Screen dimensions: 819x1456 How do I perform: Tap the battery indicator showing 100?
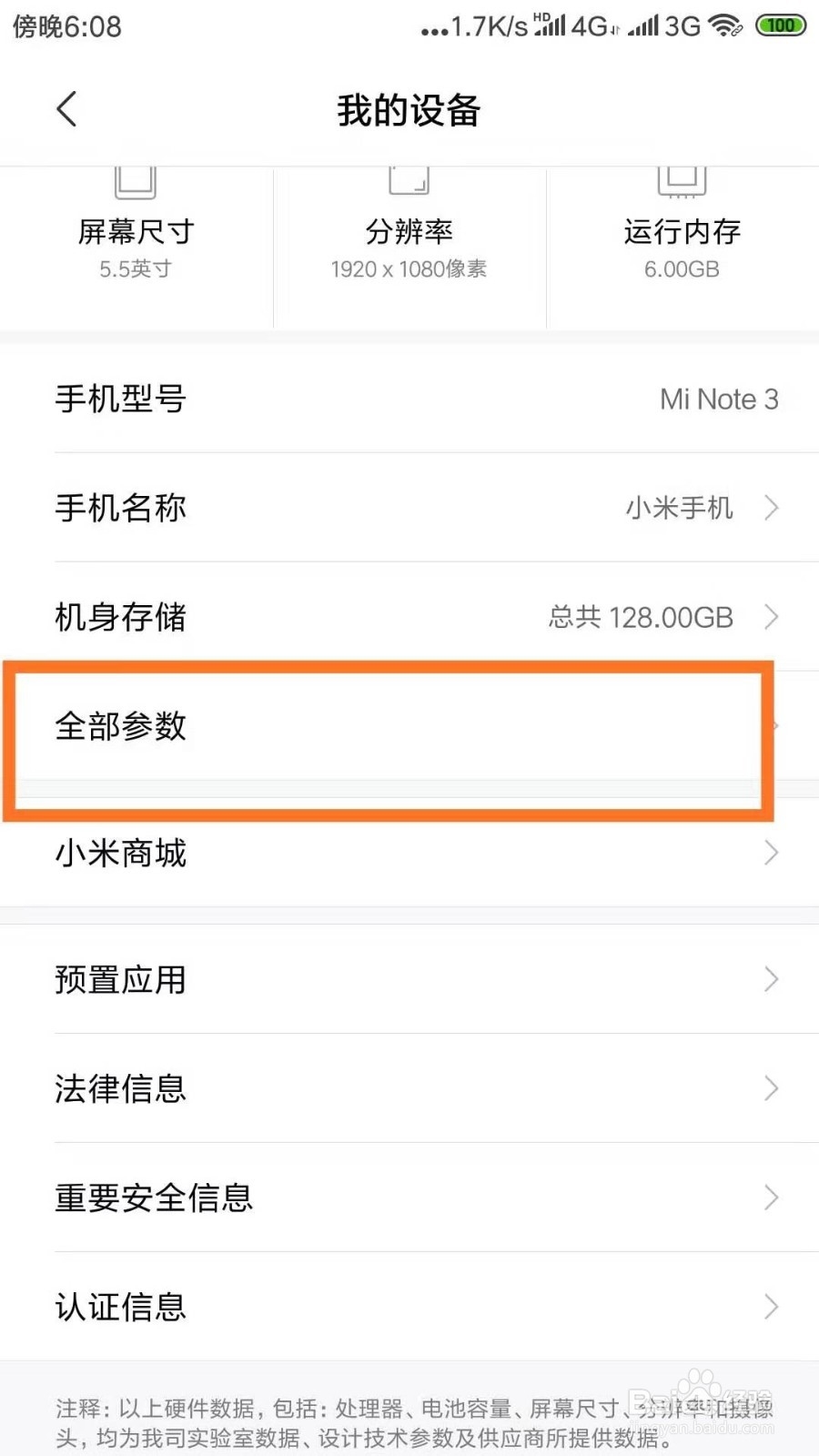(779, 25)
